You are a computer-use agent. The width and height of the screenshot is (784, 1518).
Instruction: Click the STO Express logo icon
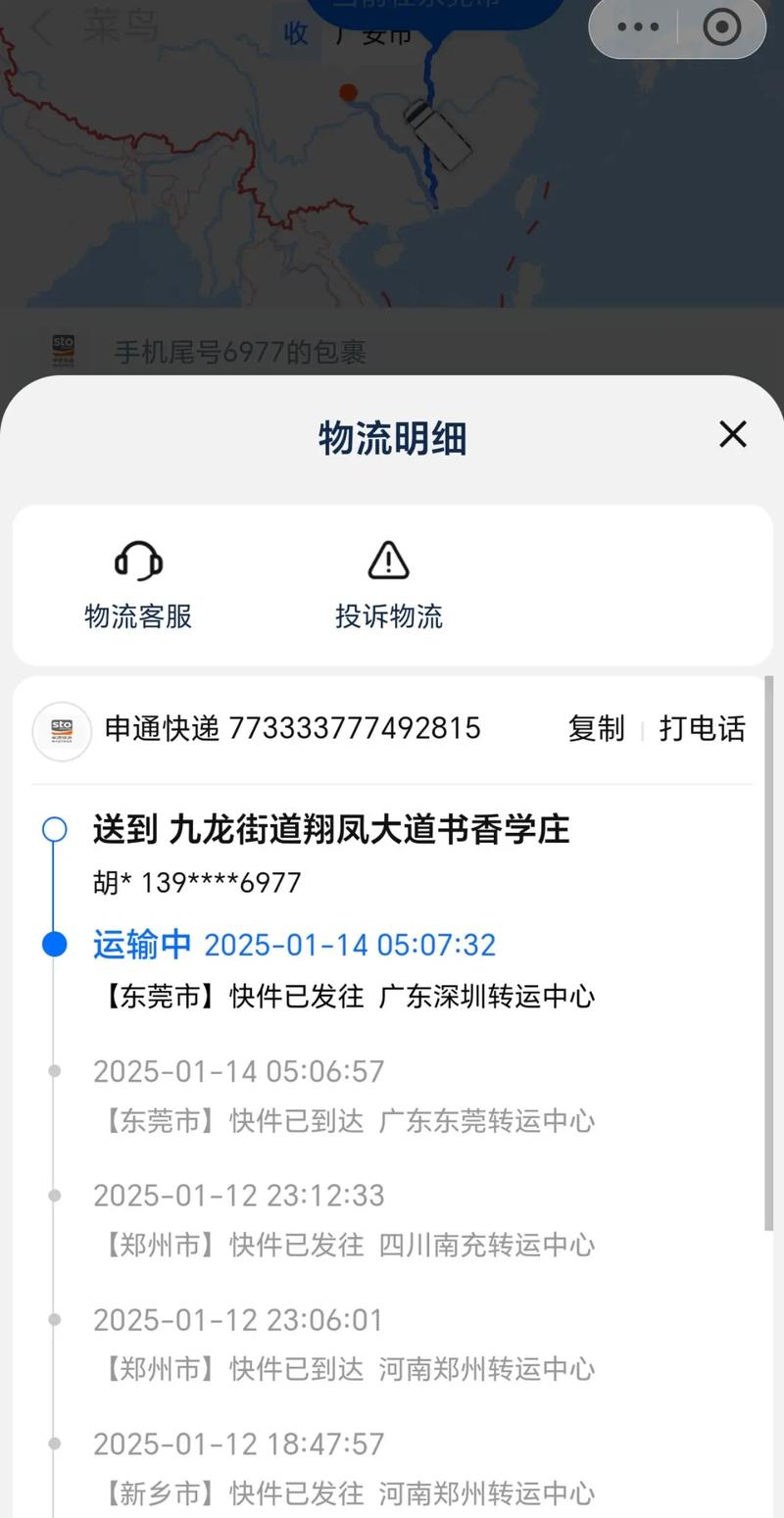61,729
